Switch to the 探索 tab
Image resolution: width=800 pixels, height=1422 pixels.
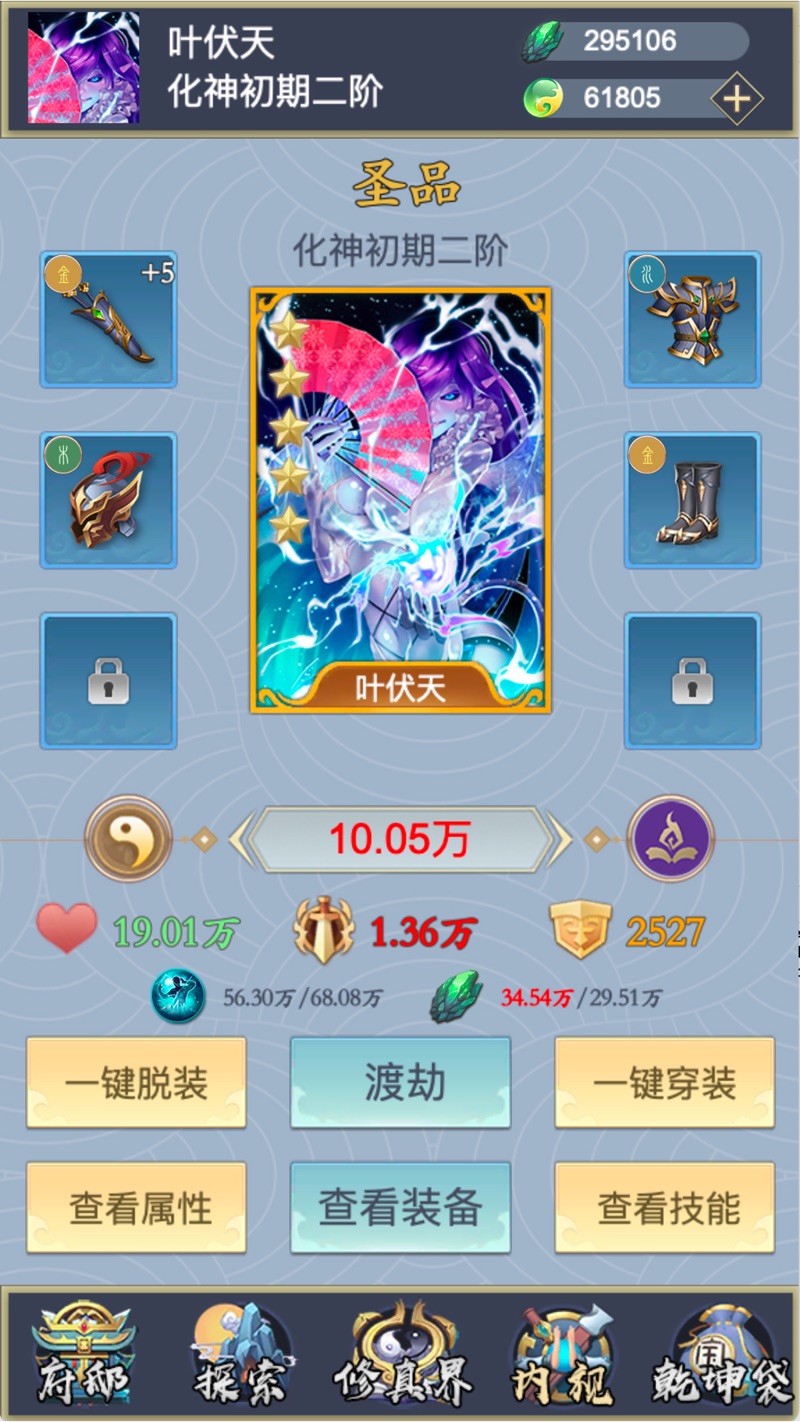coord(241,1355)
